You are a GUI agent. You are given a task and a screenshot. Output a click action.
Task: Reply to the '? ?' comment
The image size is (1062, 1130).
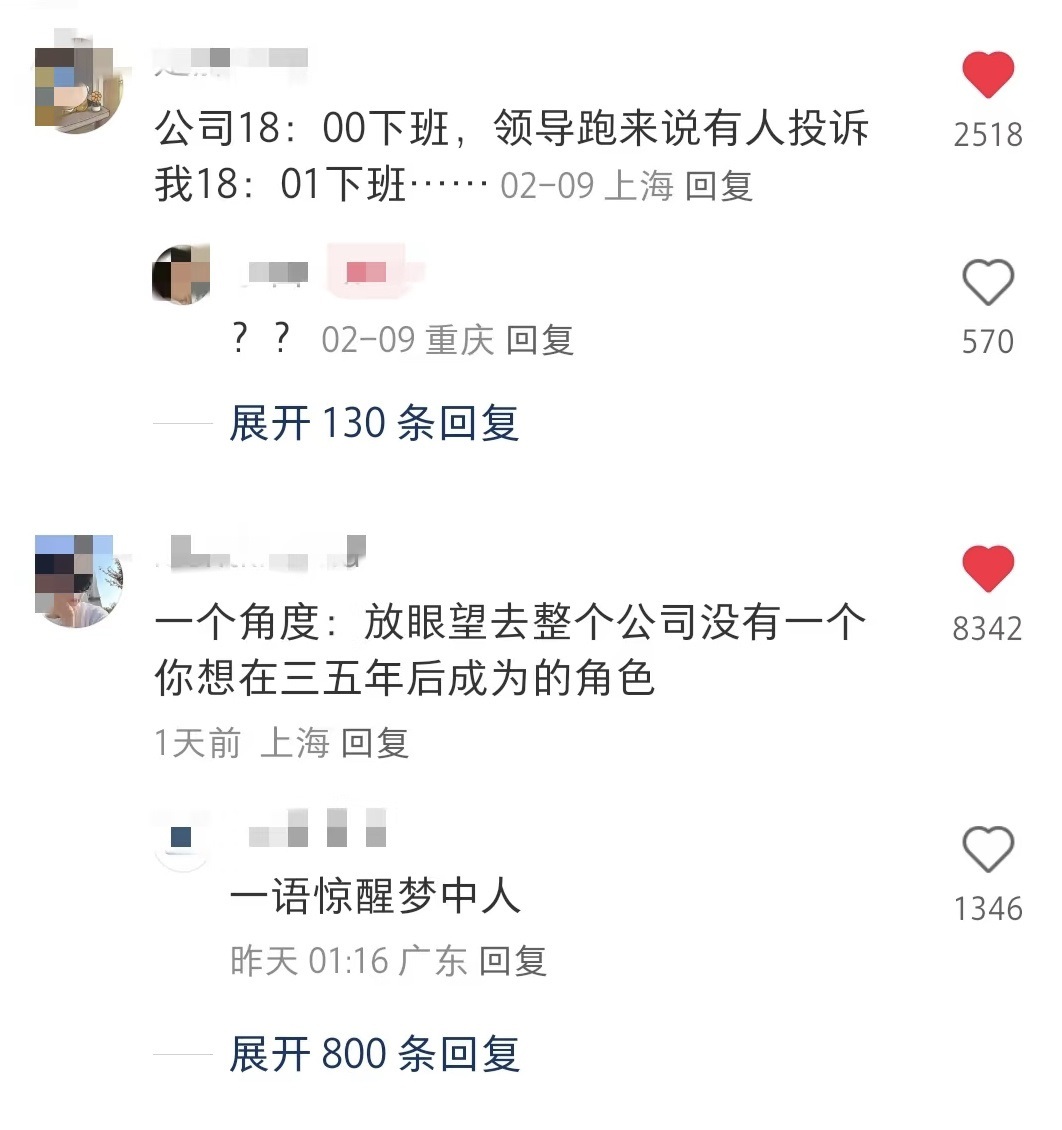539,341
